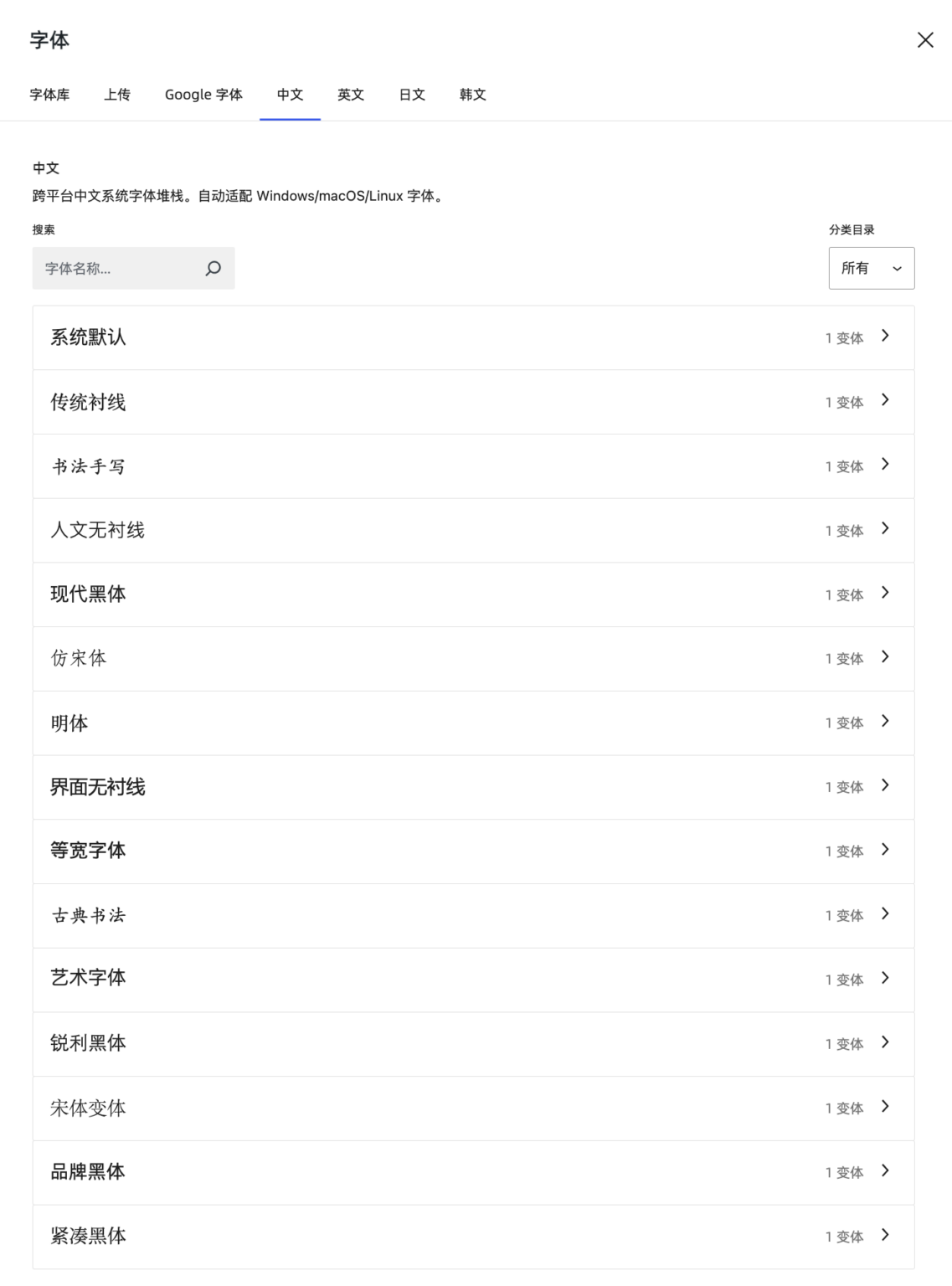This screenshot has height=1286, width=952.
Task: Select the 英文 tab
Action: pos(350,95)
